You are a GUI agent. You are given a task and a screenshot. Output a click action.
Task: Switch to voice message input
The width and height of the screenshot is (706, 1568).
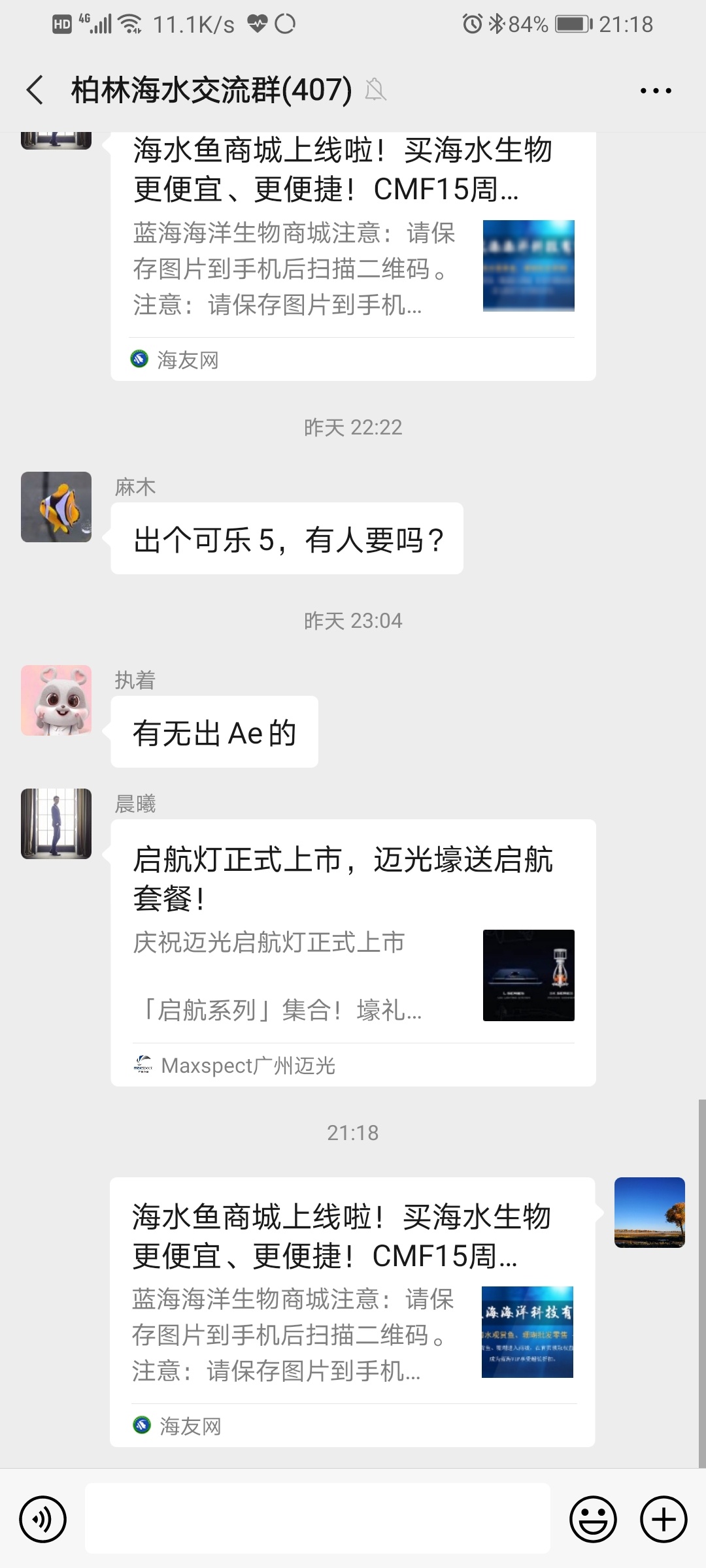[43, 1520]
